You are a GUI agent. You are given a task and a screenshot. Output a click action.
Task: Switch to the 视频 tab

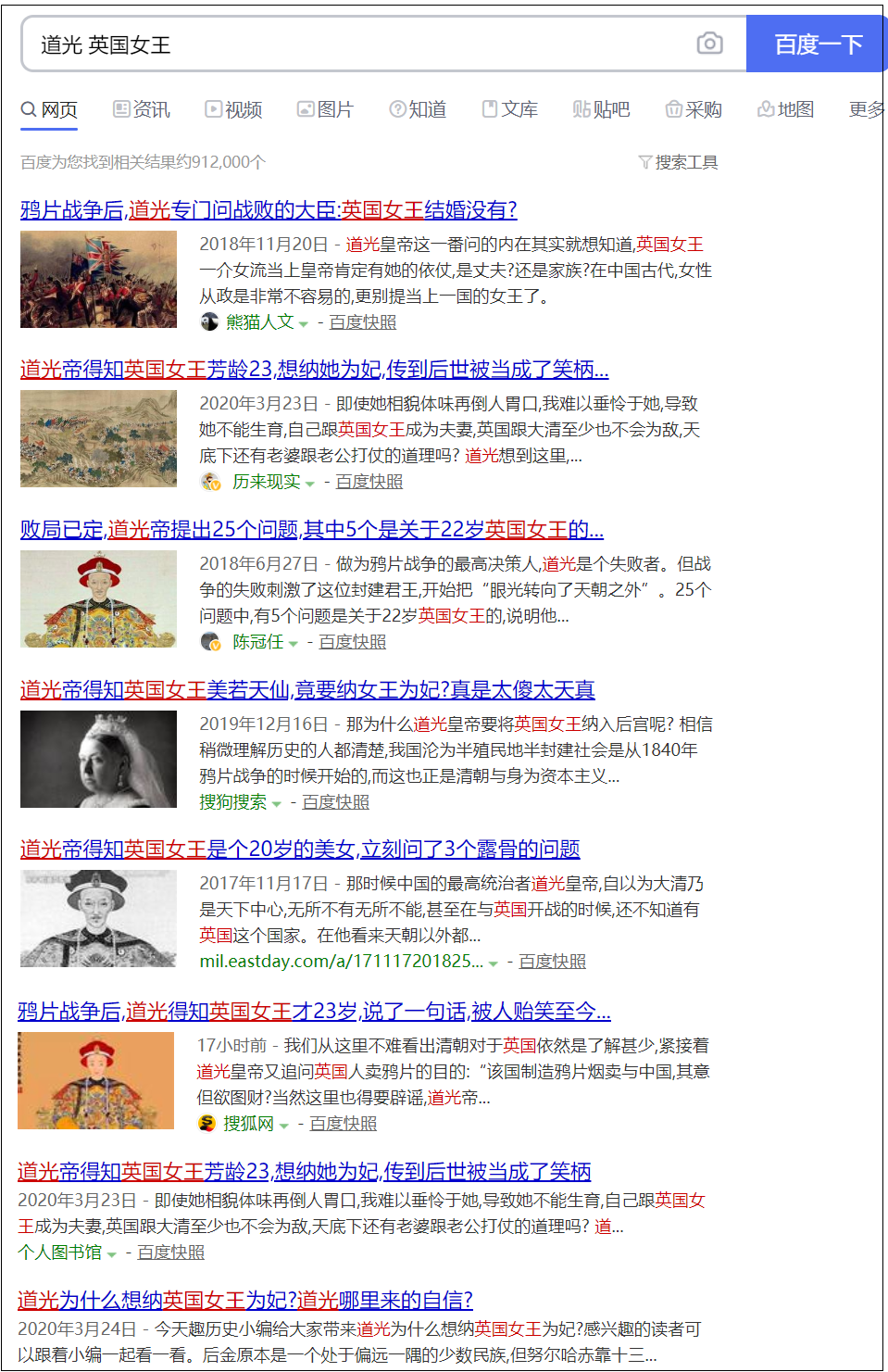(234, 109)
